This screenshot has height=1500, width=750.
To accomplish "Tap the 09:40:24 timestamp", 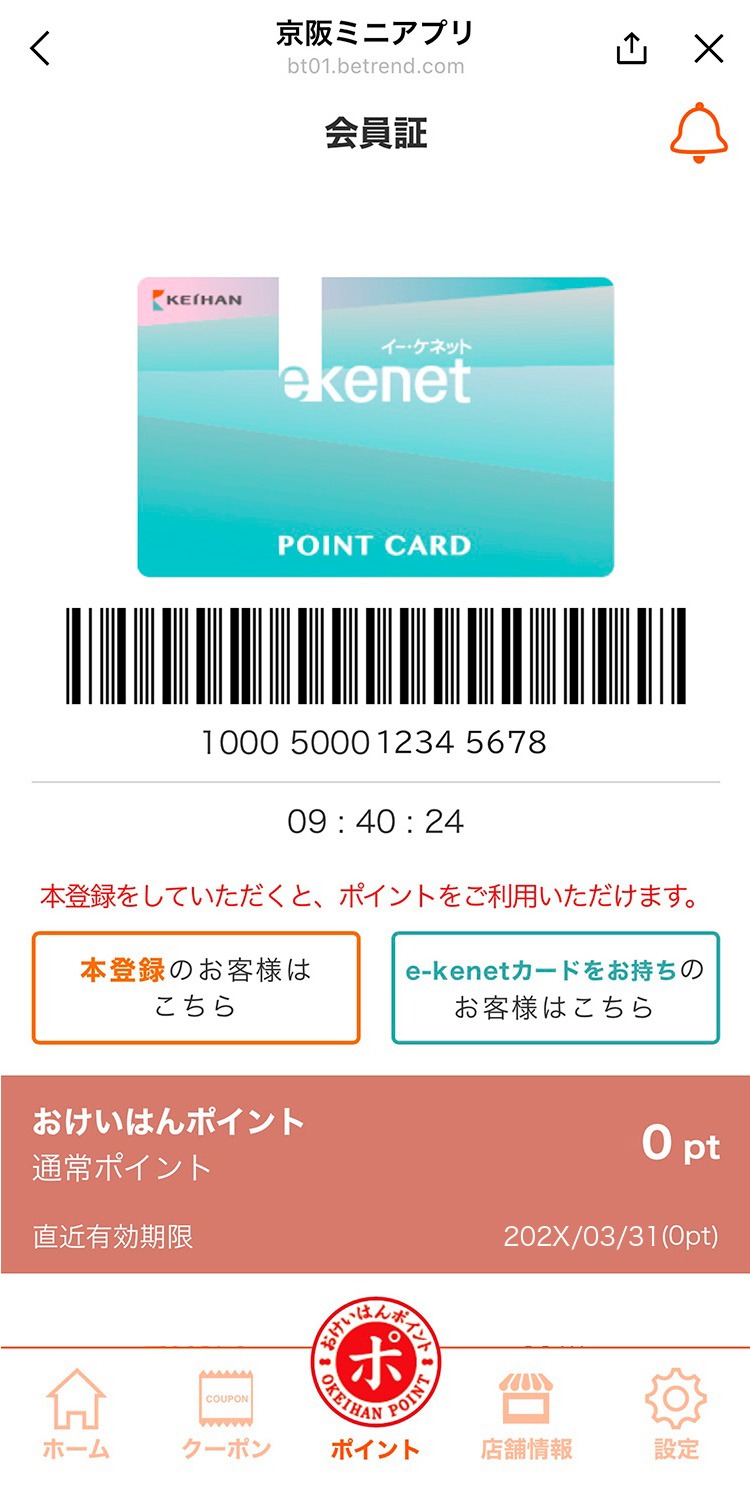I will pos(375,821).
